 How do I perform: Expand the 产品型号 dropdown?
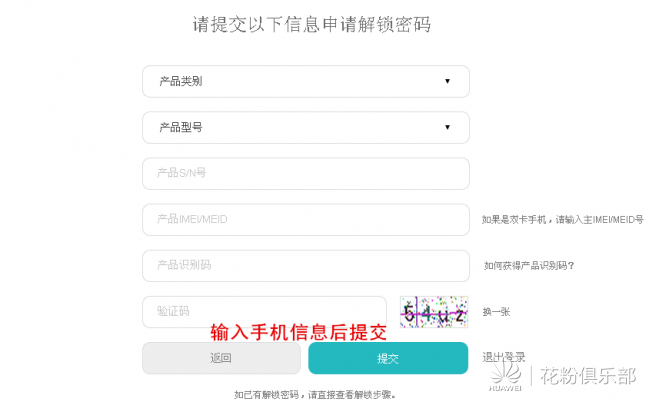point(305,127)
